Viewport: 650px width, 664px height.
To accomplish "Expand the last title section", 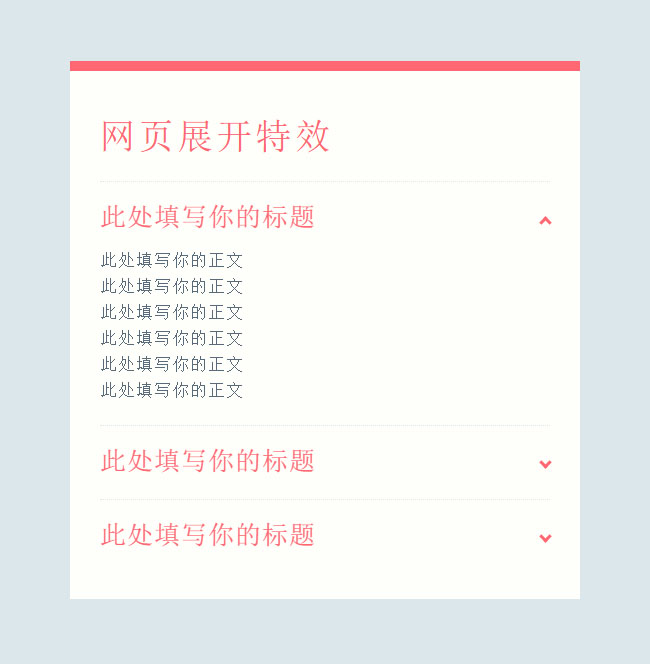I will (545, 537).
